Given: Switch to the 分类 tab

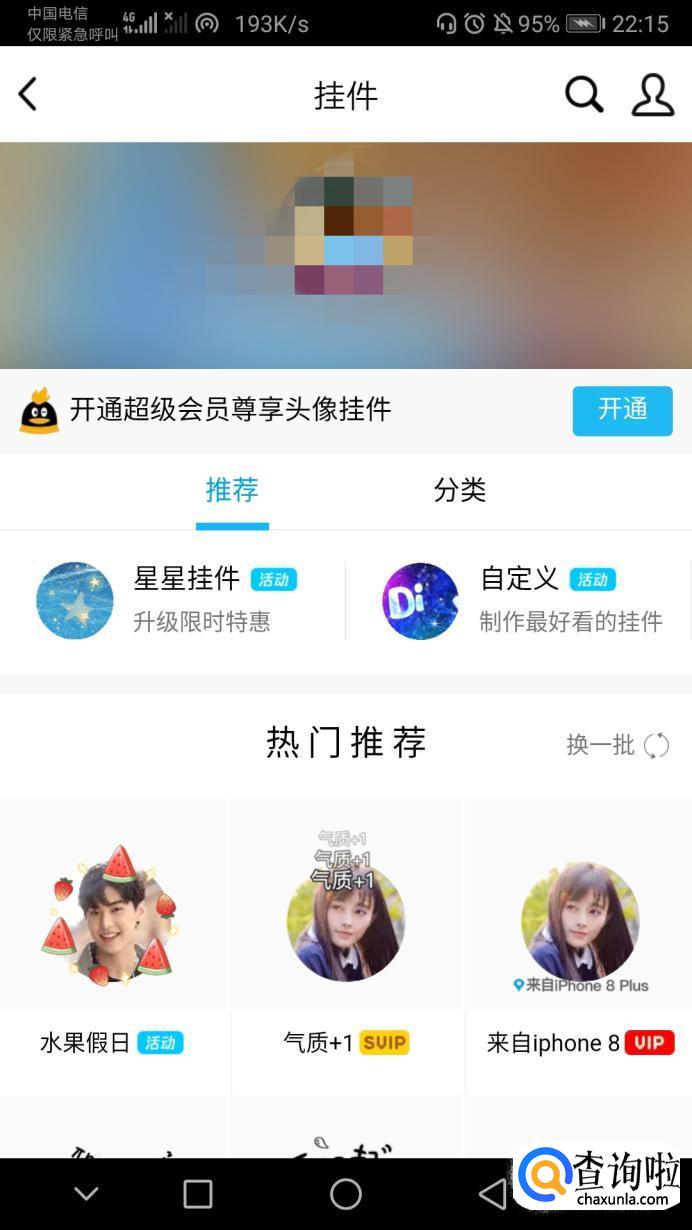Looking at the screenshot, I should click(459, 490).
